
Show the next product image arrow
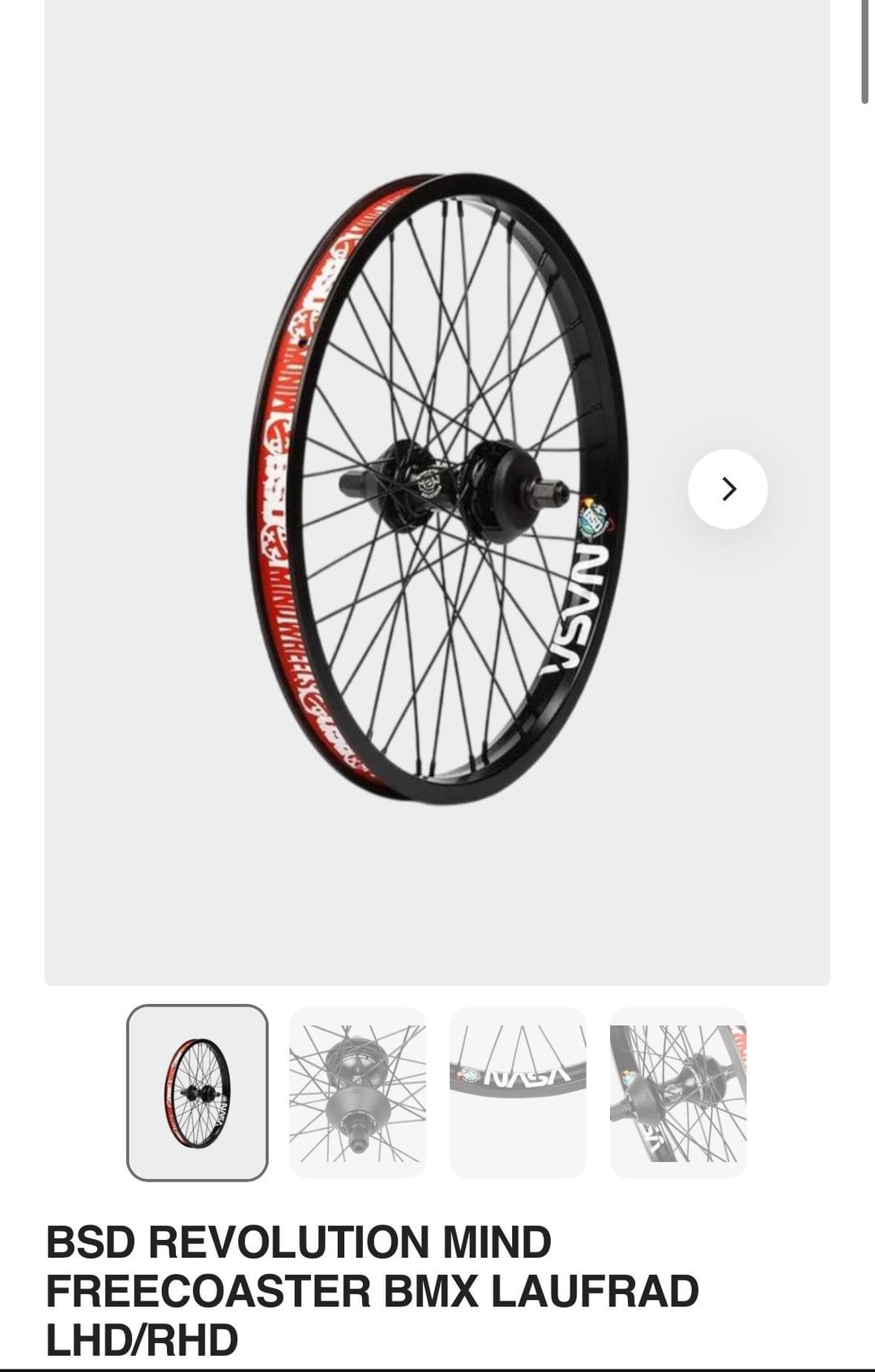tap(728, 489)
